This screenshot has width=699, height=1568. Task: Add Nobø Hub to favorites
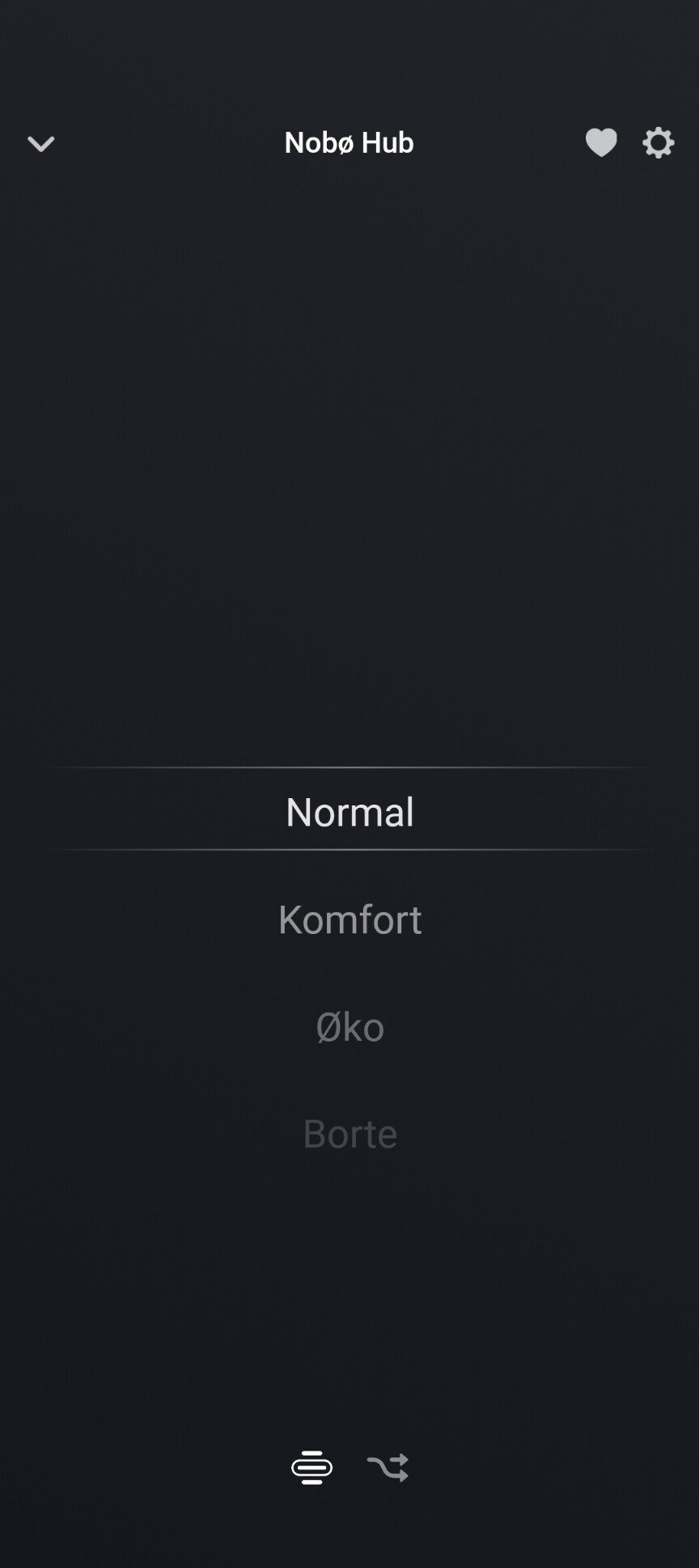click(x=600, y=143)
